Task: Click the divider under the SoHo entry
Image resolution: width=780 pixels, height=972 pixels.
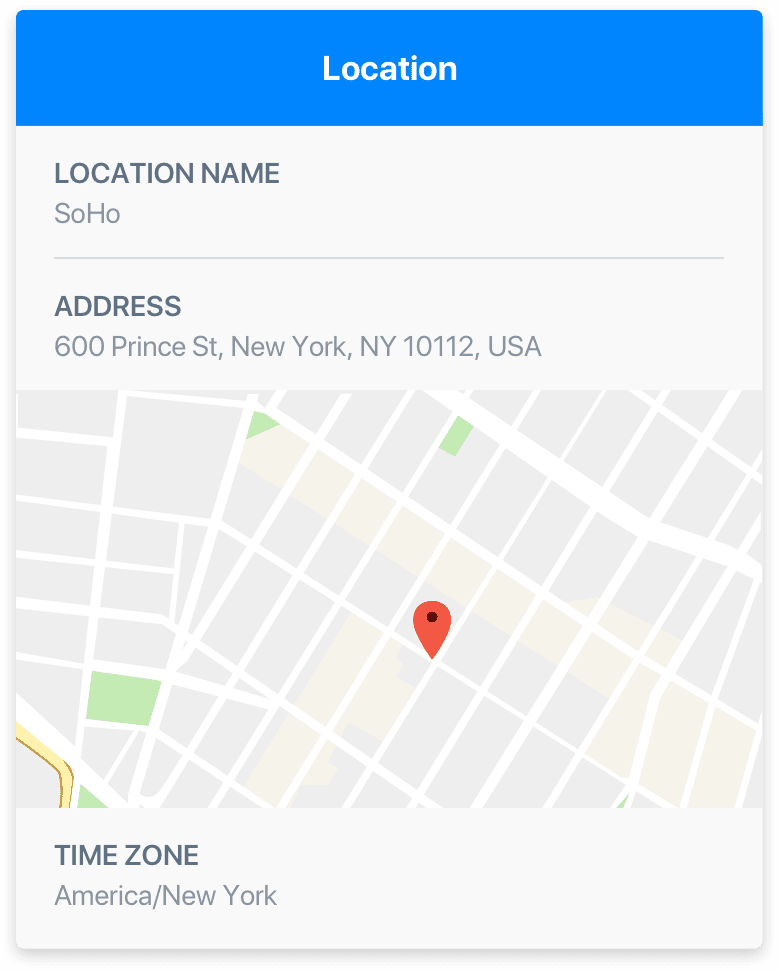Action: [389, 260]
